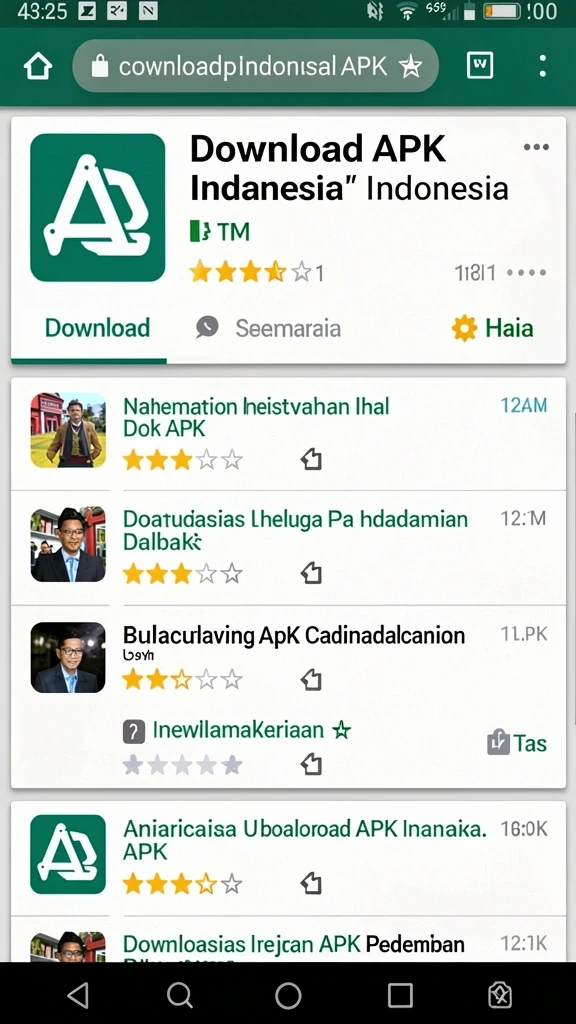The width and height of the screenshot is (576, 1024).
Task: Select the Download tab
Action: [x=97, y=328]
